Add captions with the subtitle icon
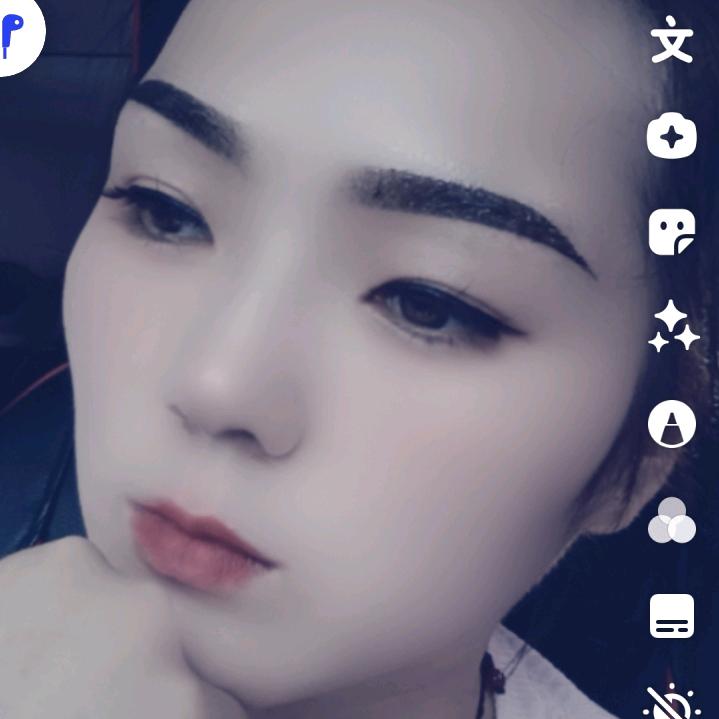Screen dimensions: 719x719 click(672, 616)
